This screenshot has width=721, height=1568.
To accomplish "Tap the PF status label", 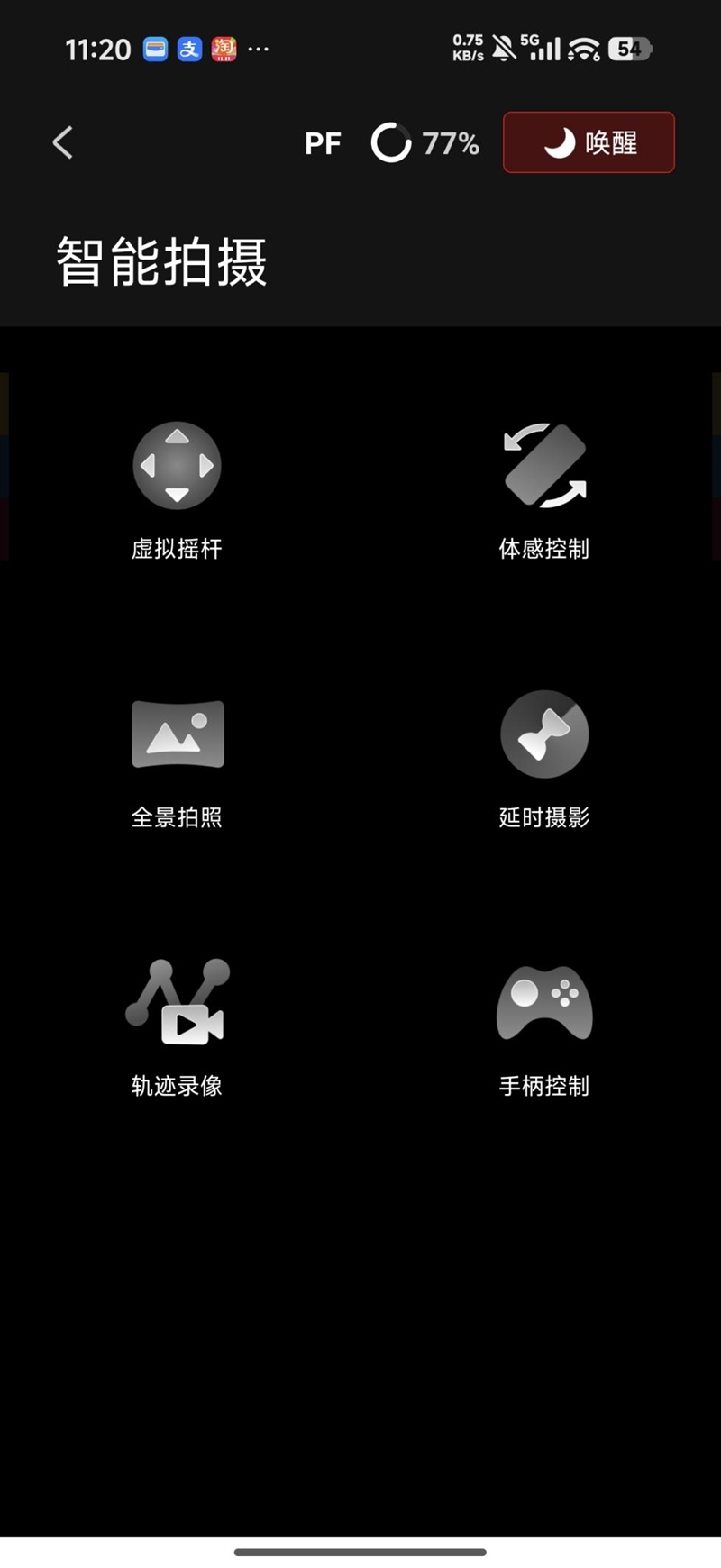I will coord(322,142).
